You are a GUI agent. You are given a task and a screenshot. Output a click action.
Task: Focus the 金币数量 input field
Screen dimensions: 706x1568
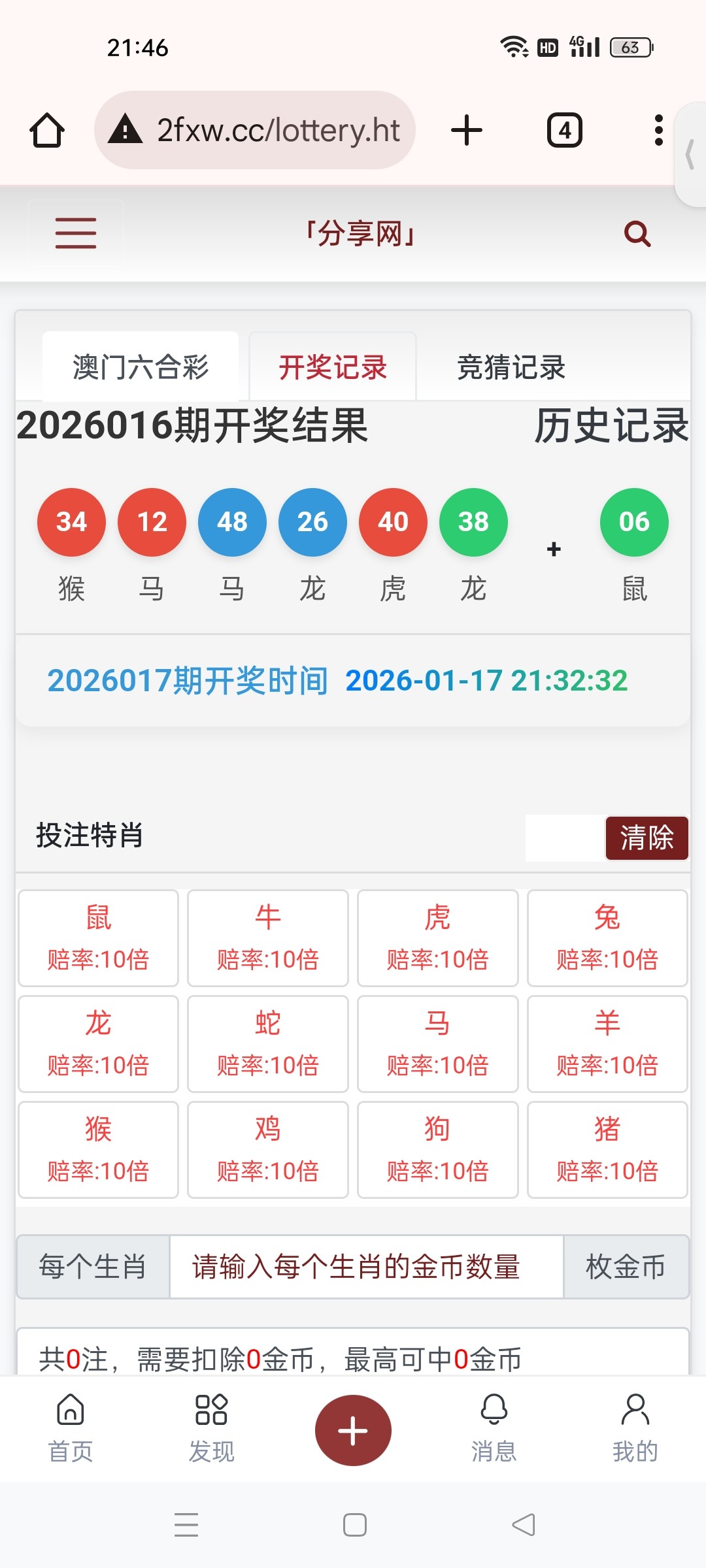coord(366,1267)
